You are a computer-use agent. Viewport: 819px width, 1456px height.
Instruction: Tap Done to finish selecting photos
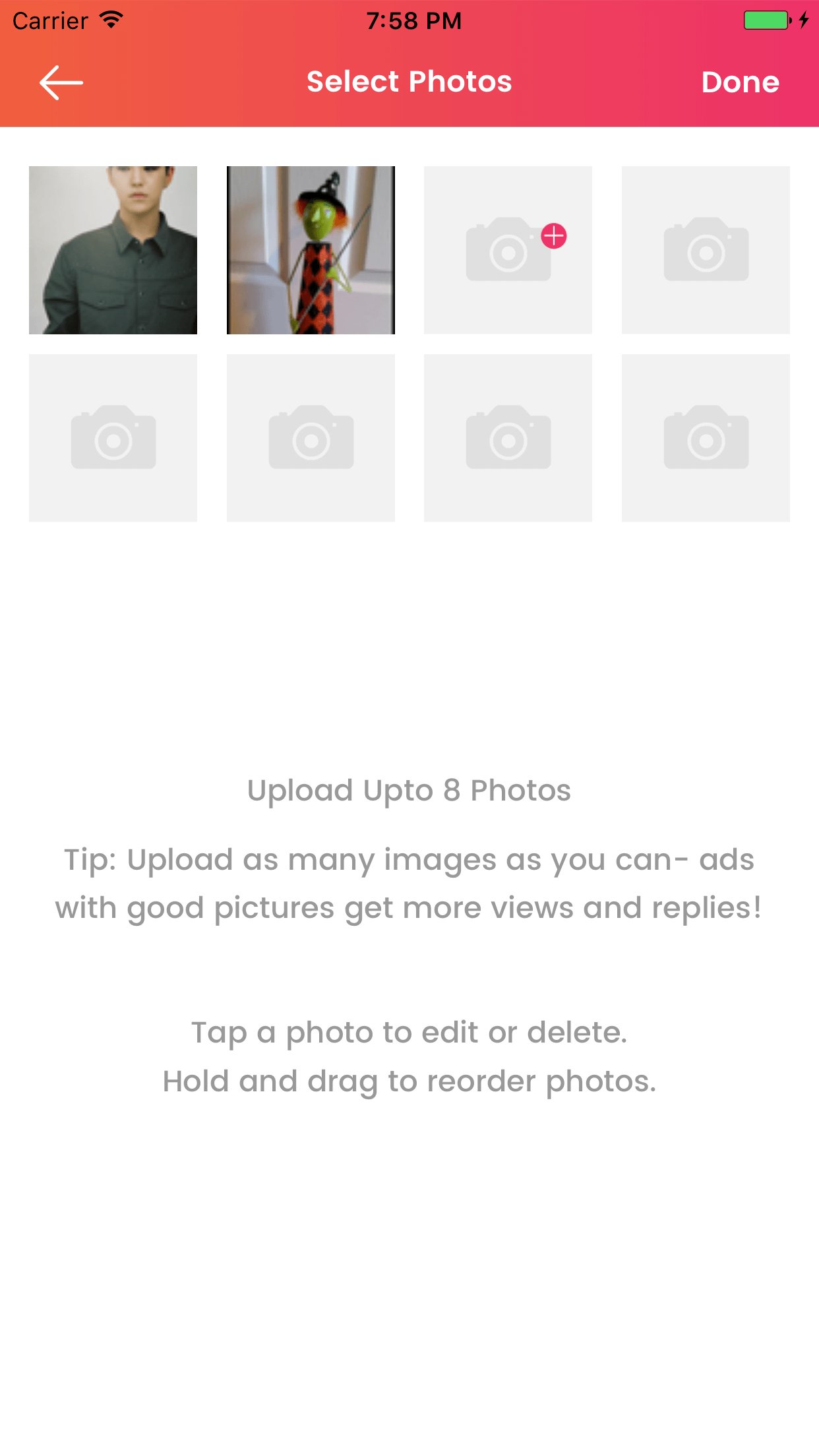pos(740,82)
